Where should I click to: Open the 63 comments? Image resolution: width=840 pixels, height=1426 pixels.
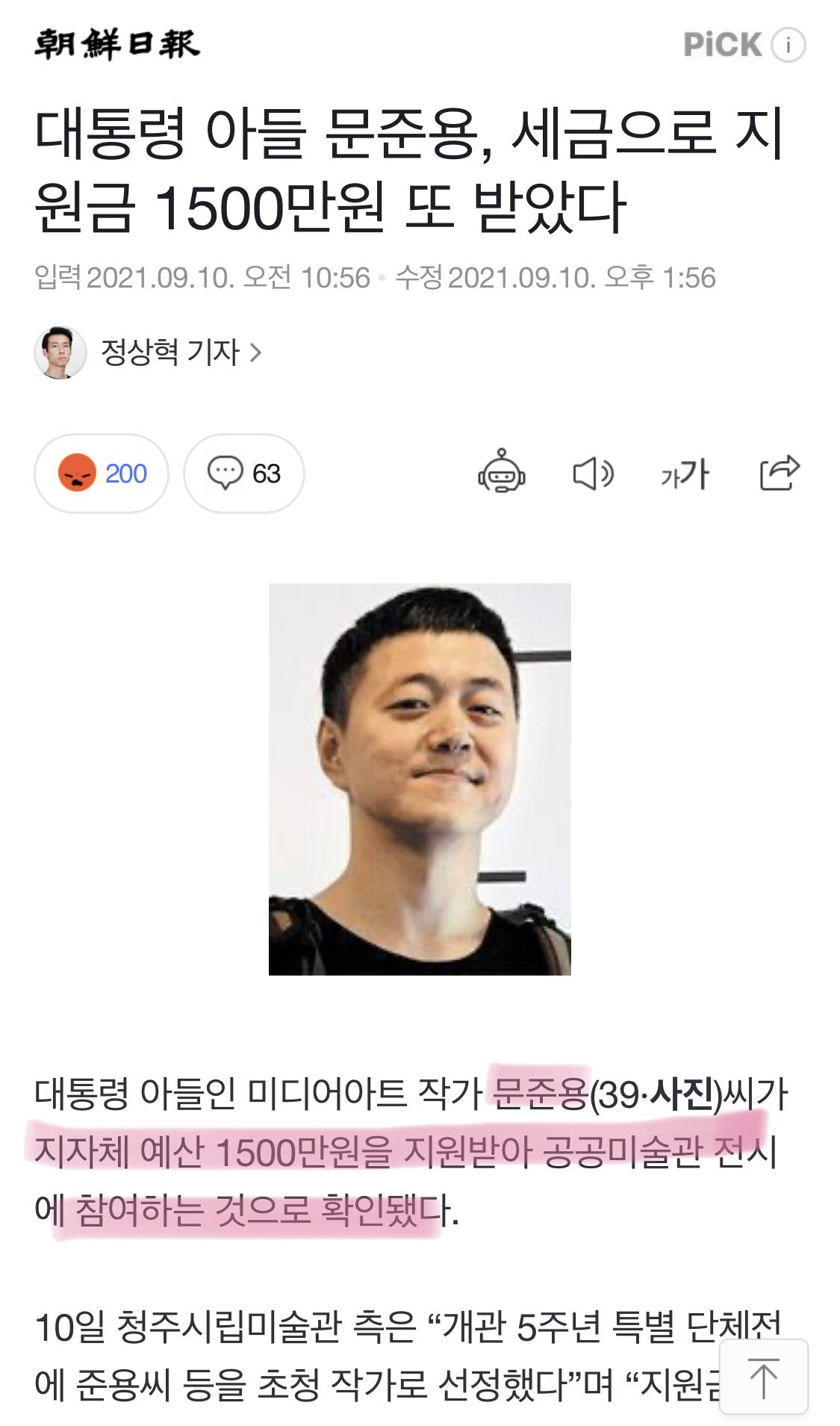(244, 474)
